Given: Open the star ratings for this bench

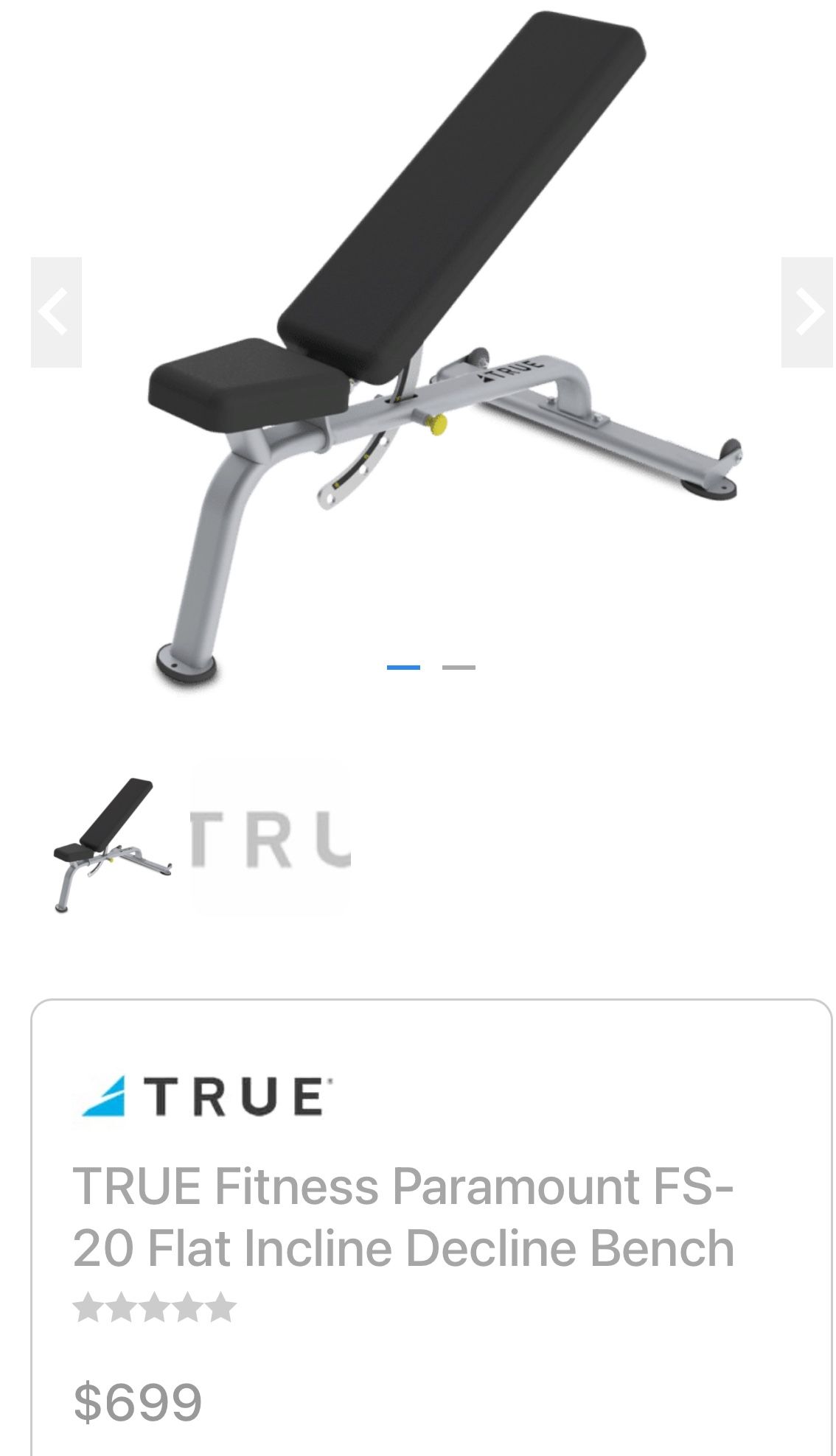Looking at the screenshot, I should (154, 1308).
